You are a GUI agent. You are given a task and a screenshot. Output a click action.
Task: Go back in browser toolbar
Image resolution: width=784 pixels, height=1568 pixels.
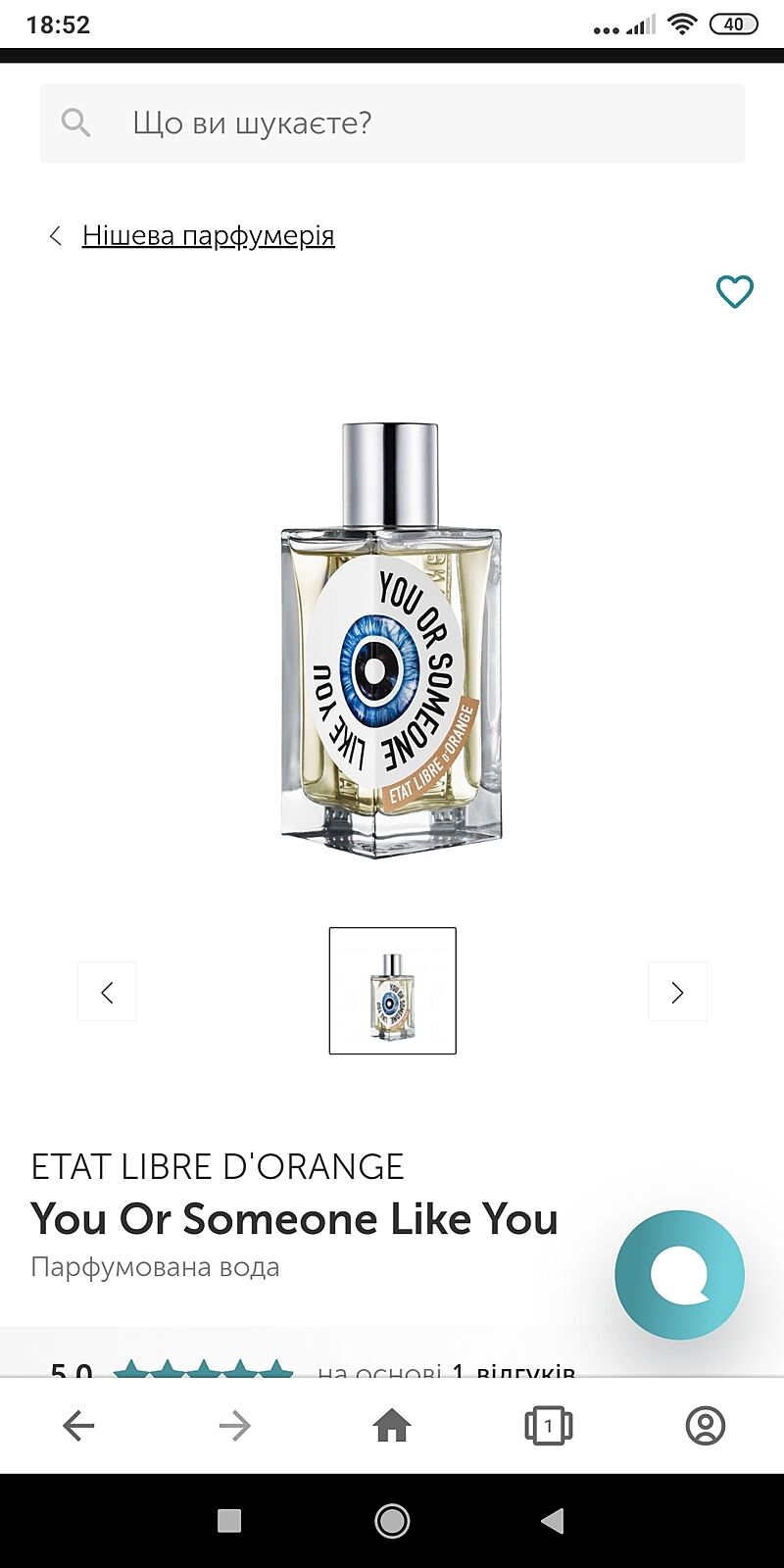(78, 1426)
